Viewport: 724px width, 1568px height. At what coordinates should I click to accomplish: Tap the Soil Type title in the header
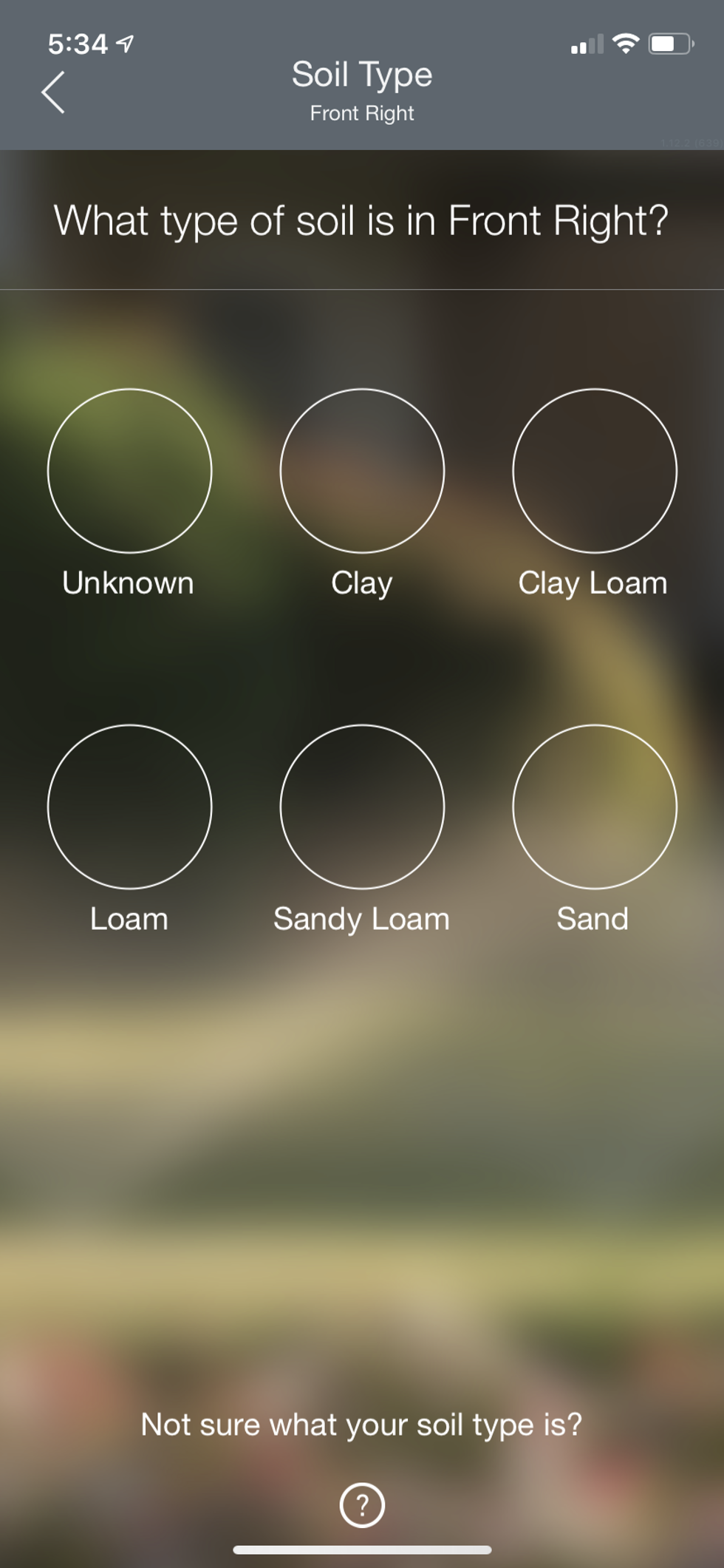tap(362, 75)
